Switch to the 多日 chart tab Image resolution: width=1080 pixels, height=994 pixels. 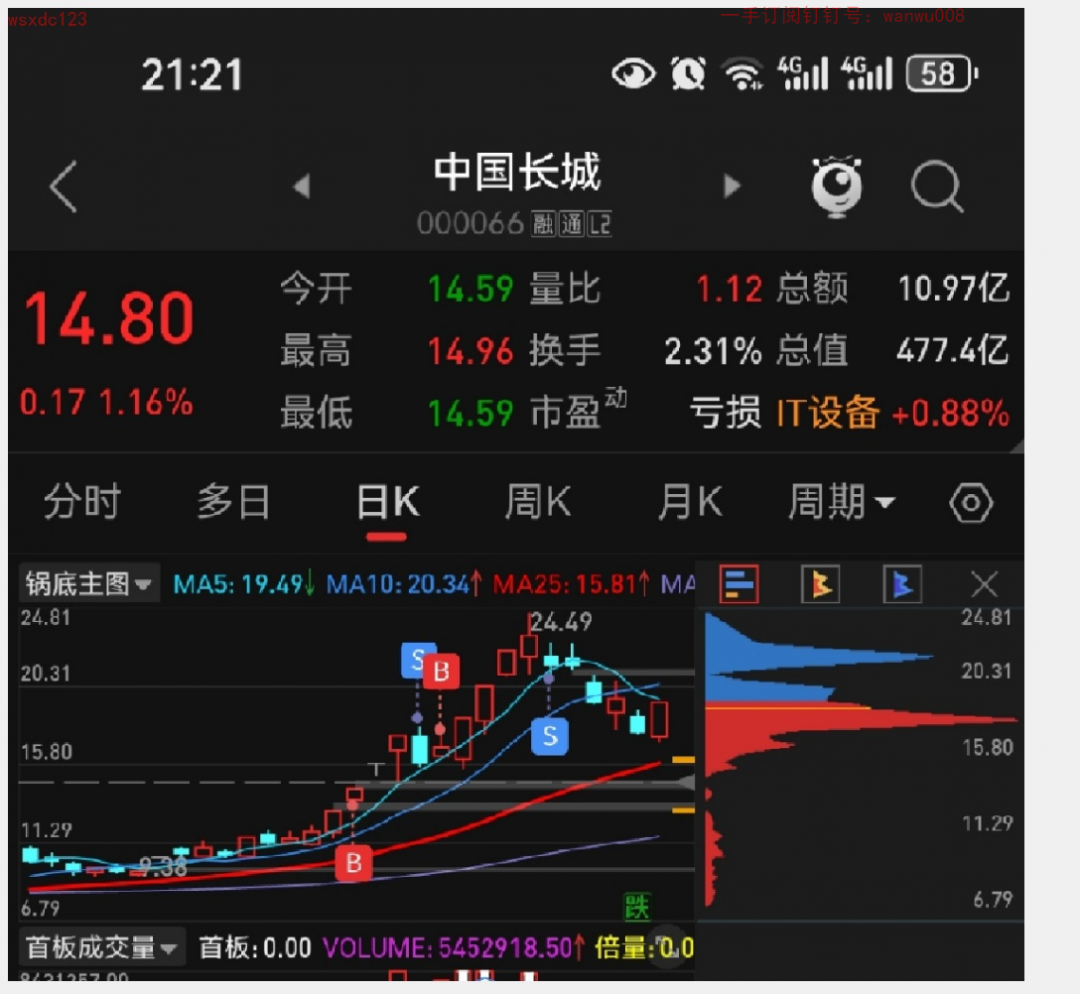tap(233, 502)
